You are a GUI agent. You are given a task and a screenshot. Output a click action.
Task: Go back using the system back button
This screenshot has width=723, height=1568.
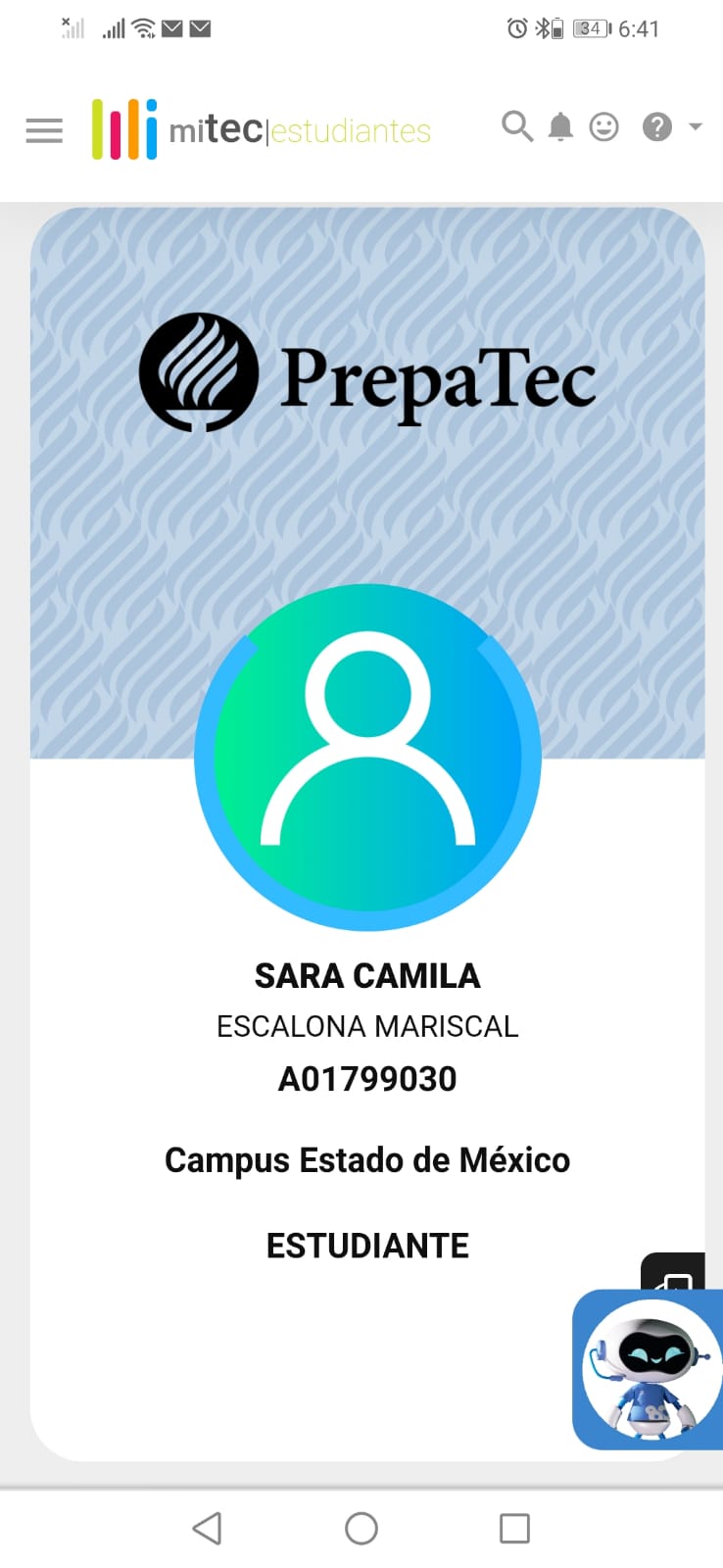click(207, 1528)
